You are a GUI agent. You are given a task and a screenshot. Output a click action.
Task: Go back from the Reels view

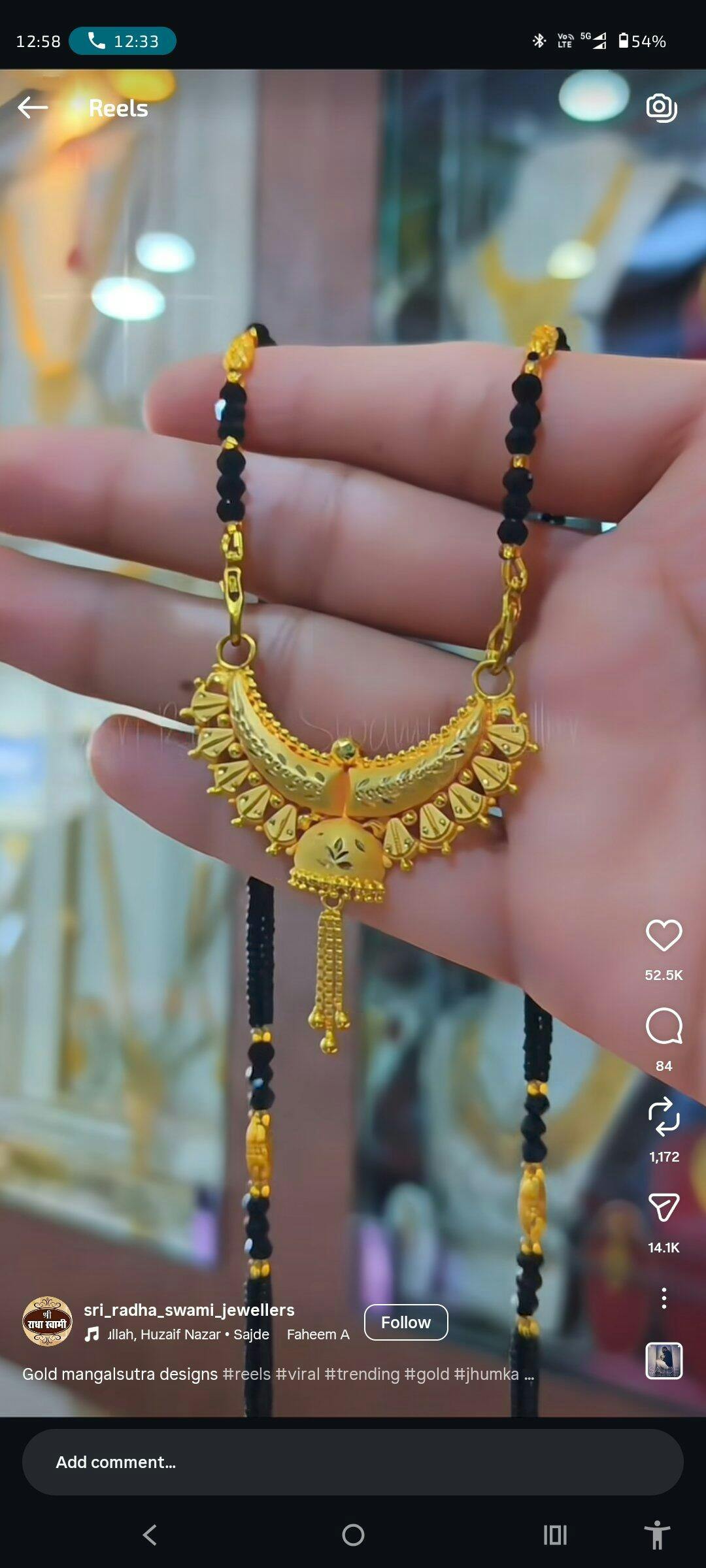33,108
